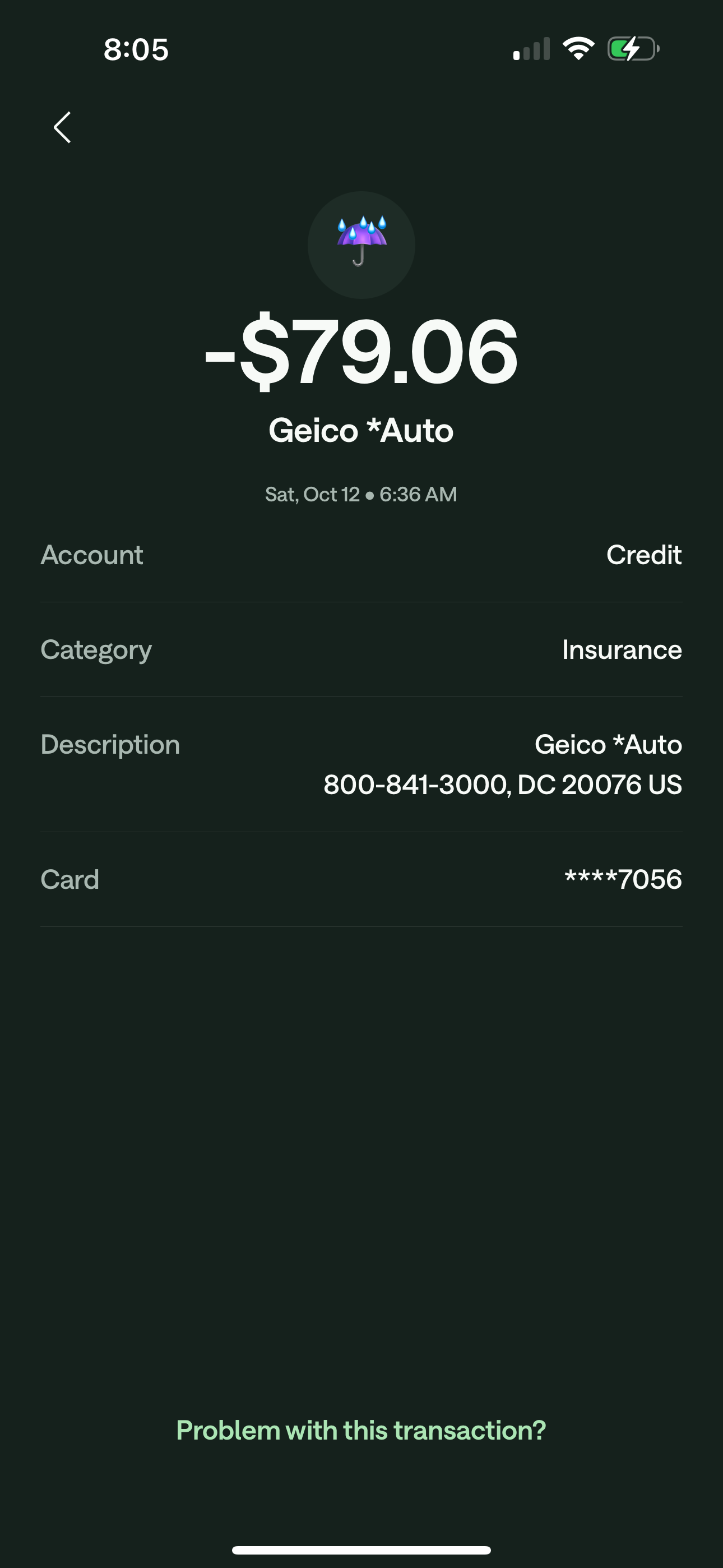Screen dimensions: 723x1568
Task: Change the Insurance category
Action: pyautogui.click(x=621, y=649)
